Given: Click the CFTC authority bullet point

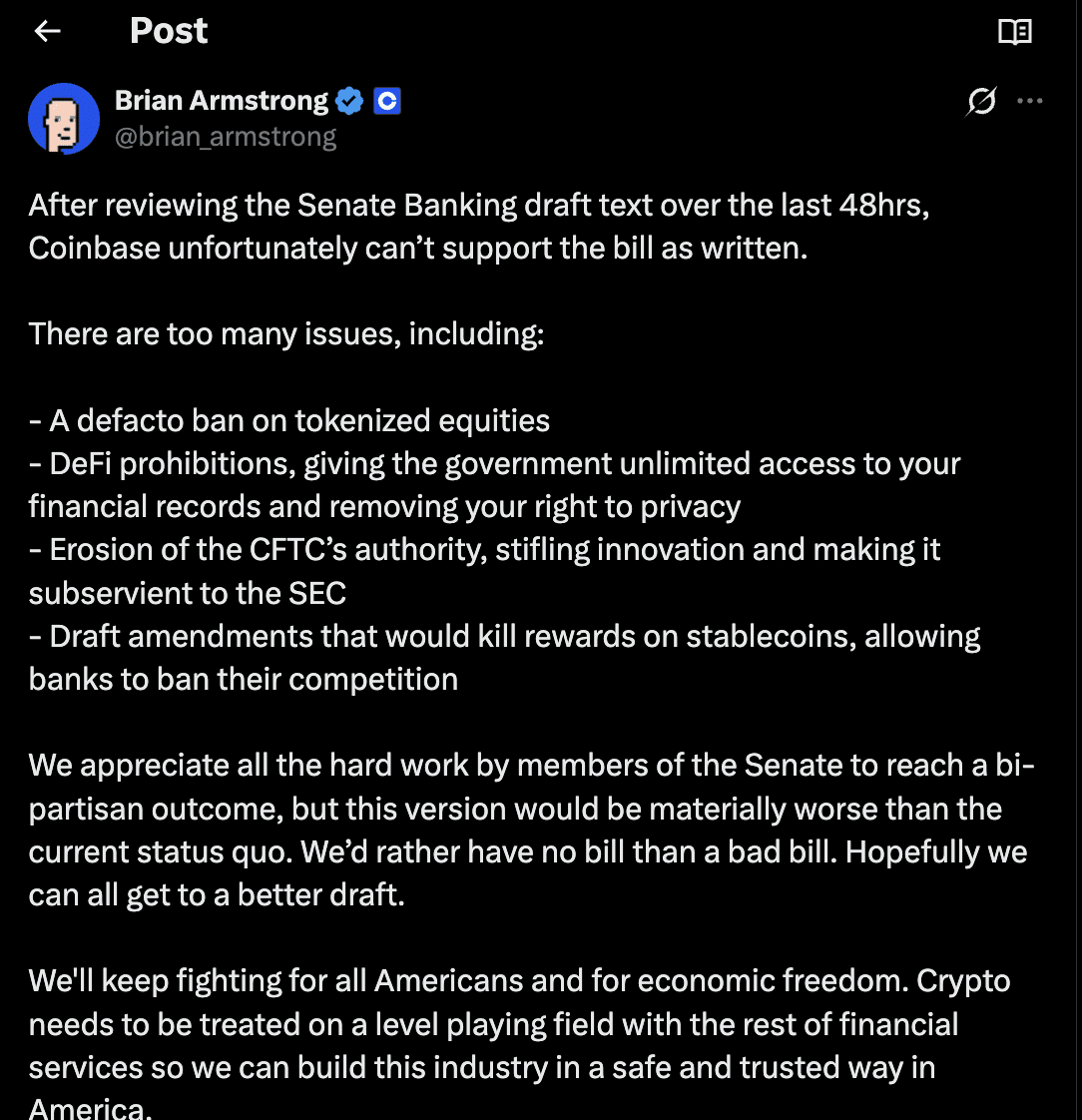Looking at the screenshot, I should (484, 570).
